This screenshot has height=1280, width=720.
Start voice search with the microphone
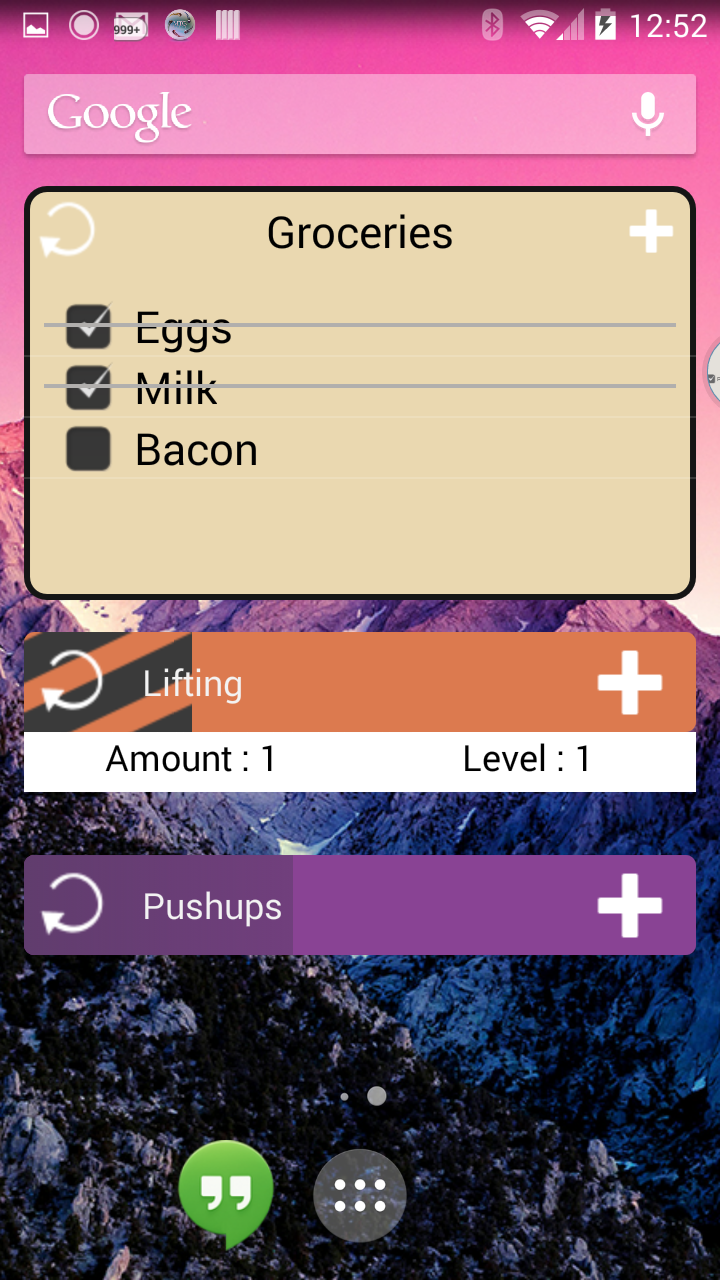647,114
